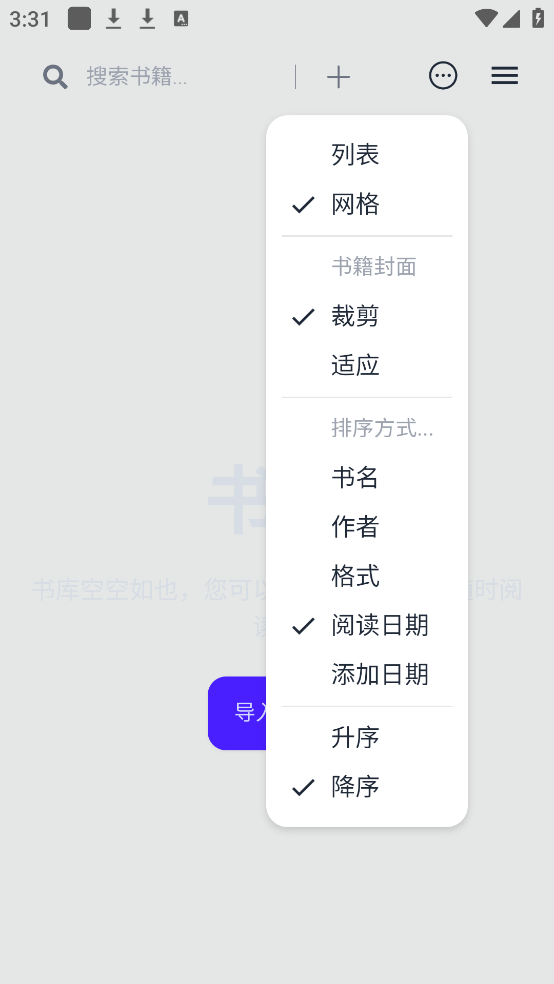The image size is (554, 984).
Task: Sort by 阅读日期
Action: (366, 625)
